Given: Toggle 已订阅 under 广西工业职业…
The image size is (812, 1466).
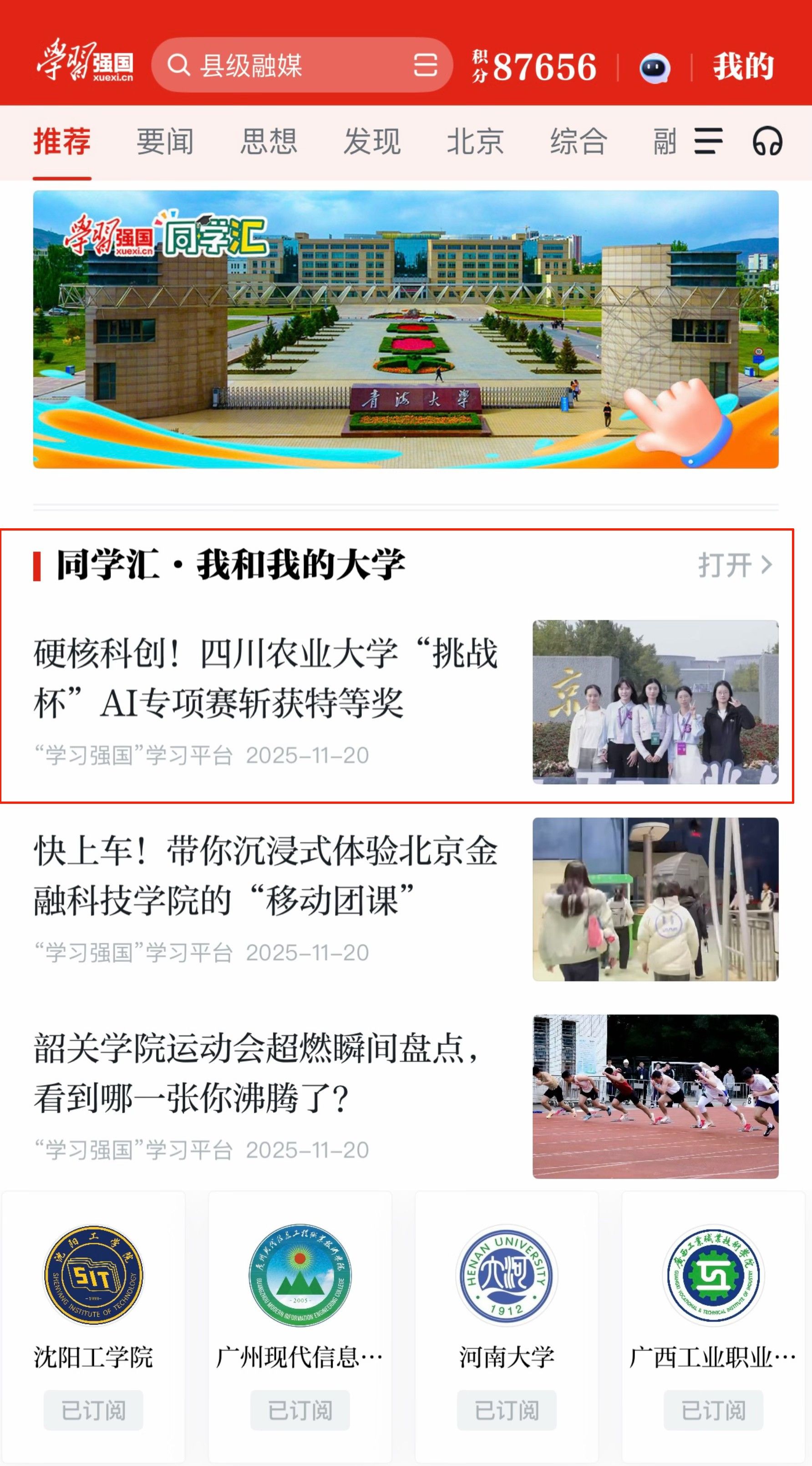Looking at the screenshot, I should coord(713,1410).
